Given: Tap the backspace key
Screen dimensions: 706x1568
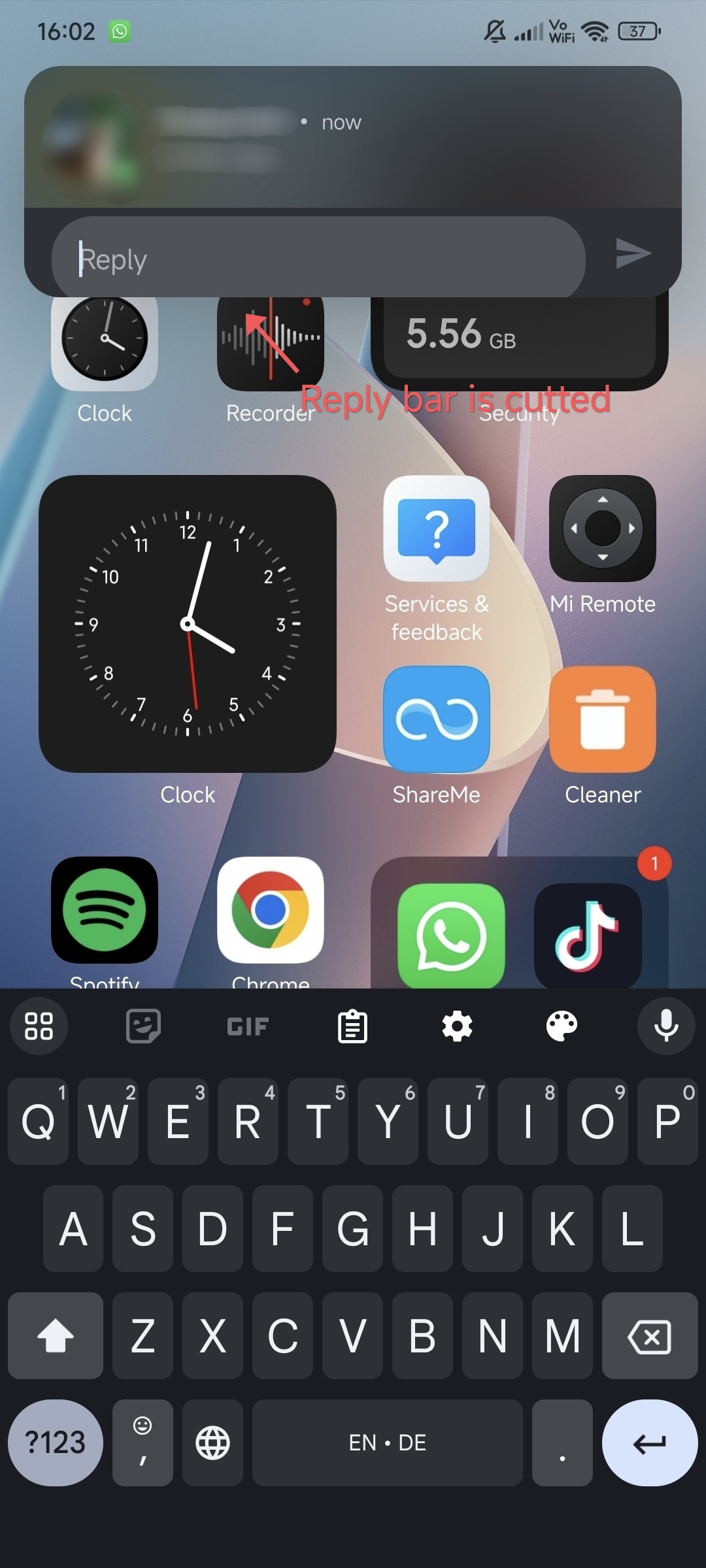Looking at the screenshot, I should (x=650, y=1335).
